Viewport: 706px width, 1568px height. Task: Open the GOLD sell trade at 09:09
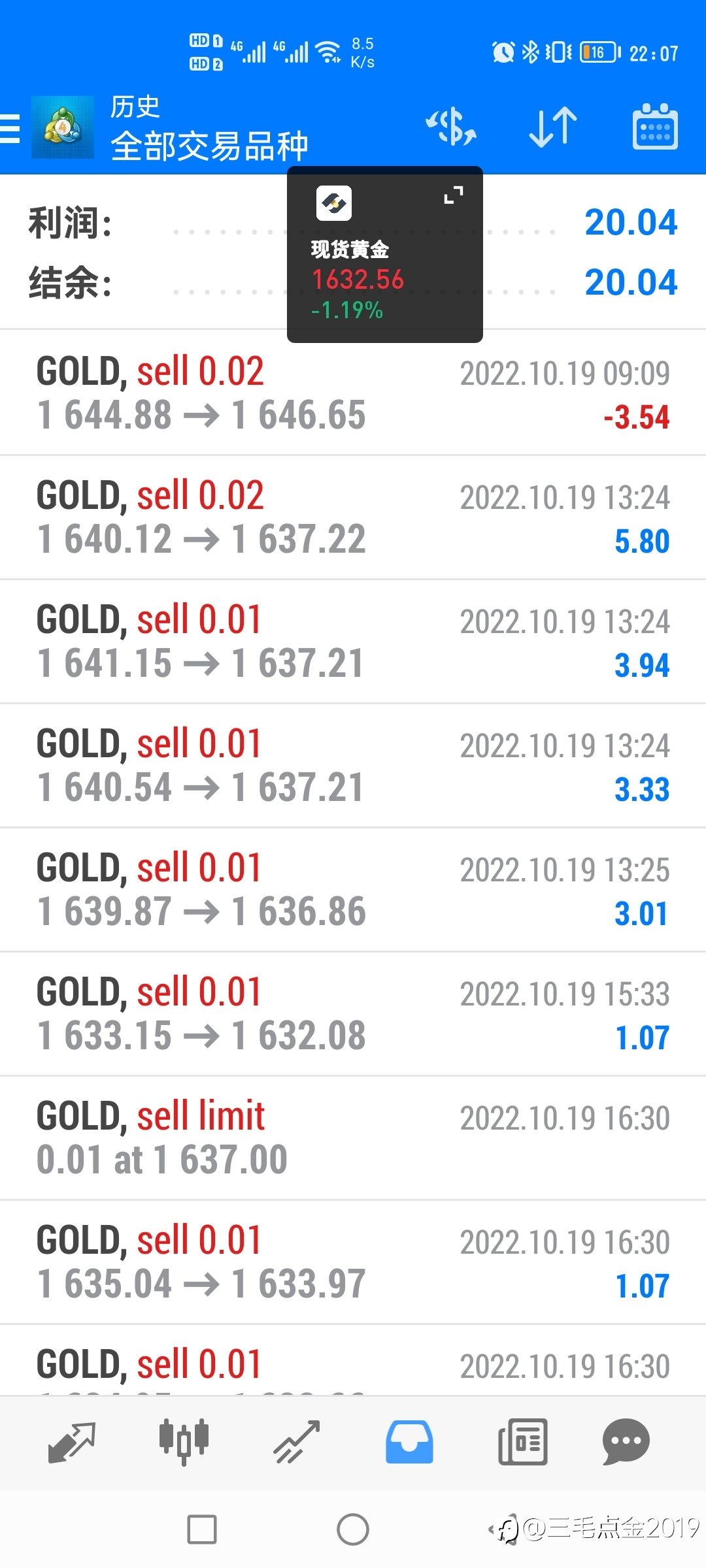(353, 393)
